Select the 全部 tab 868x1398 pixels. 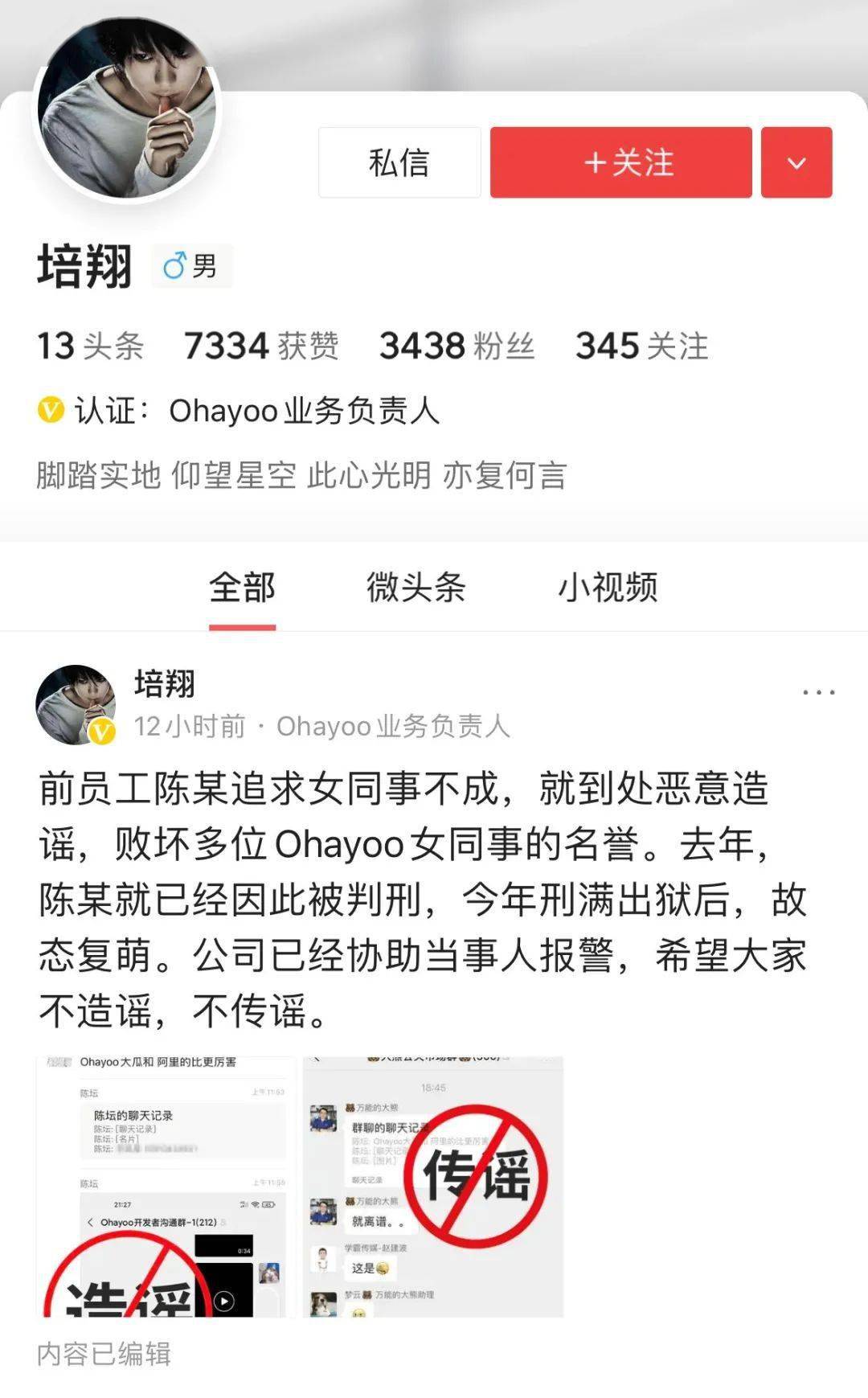pyautogui.click(x=242, y=587)
